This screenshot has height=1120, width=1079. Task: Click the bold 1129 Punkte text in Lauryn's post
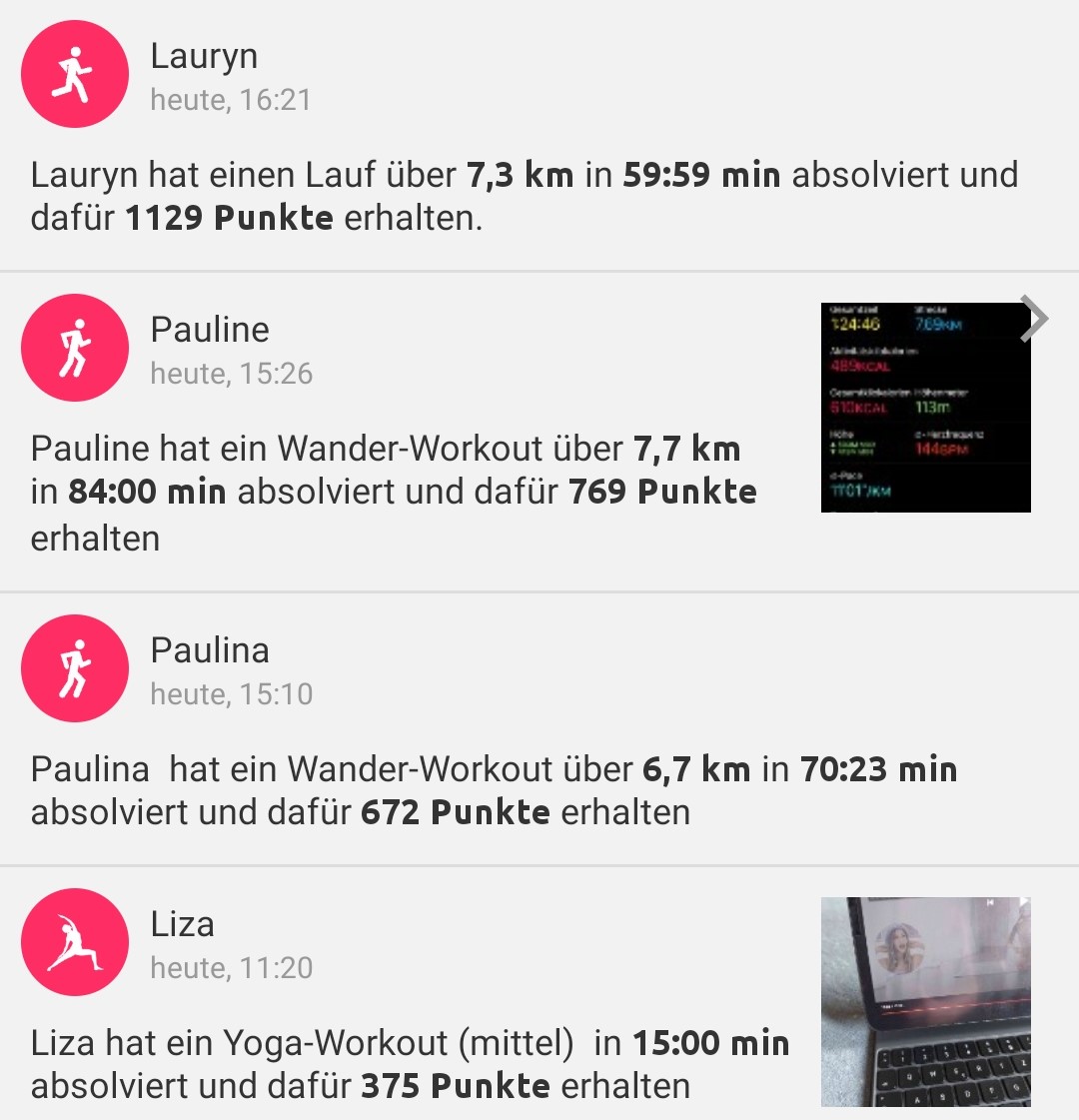coord(230,217)
